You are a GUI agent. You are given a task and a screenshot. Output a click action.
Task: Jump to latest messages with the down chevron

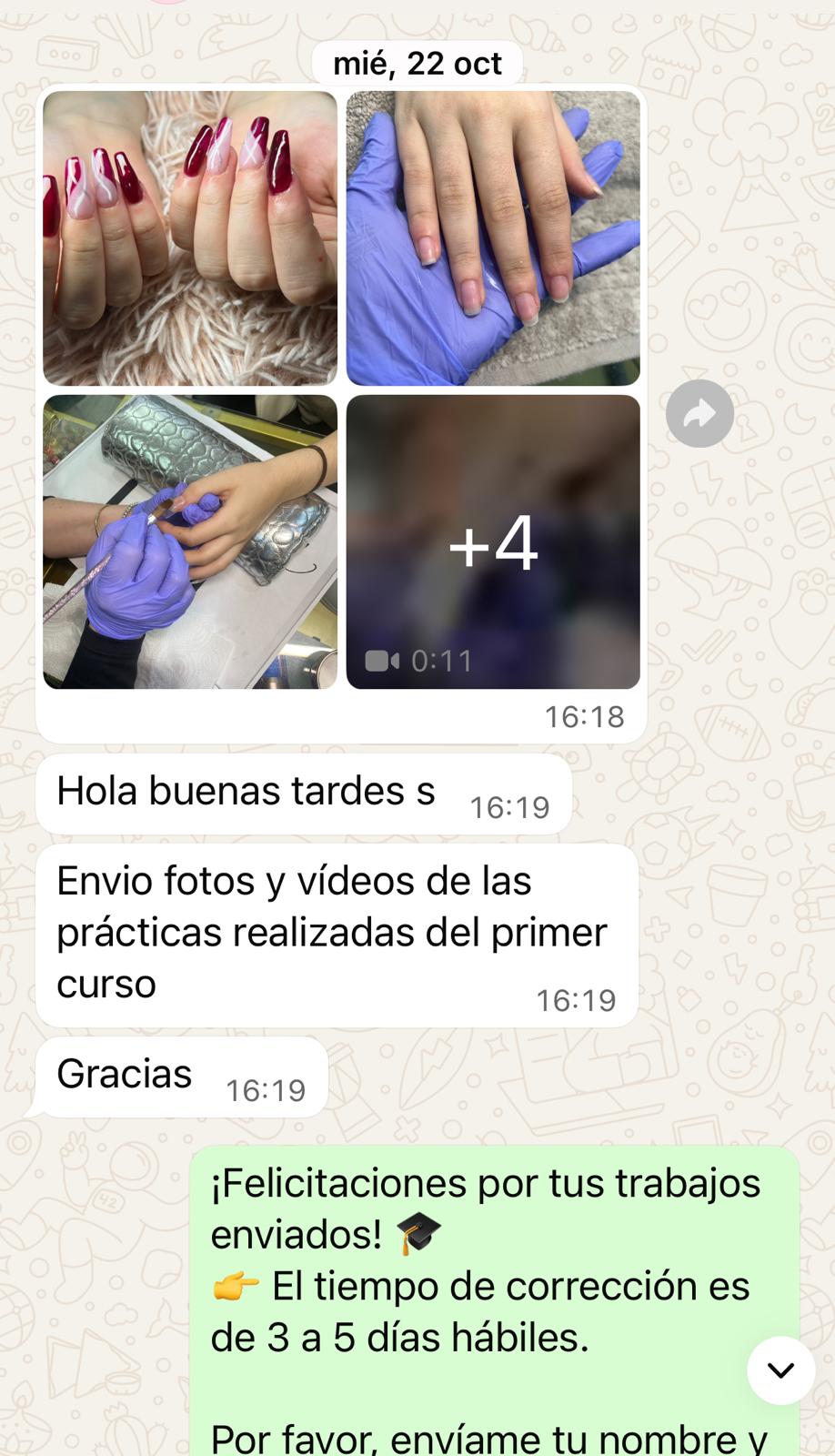(781, 1370)
